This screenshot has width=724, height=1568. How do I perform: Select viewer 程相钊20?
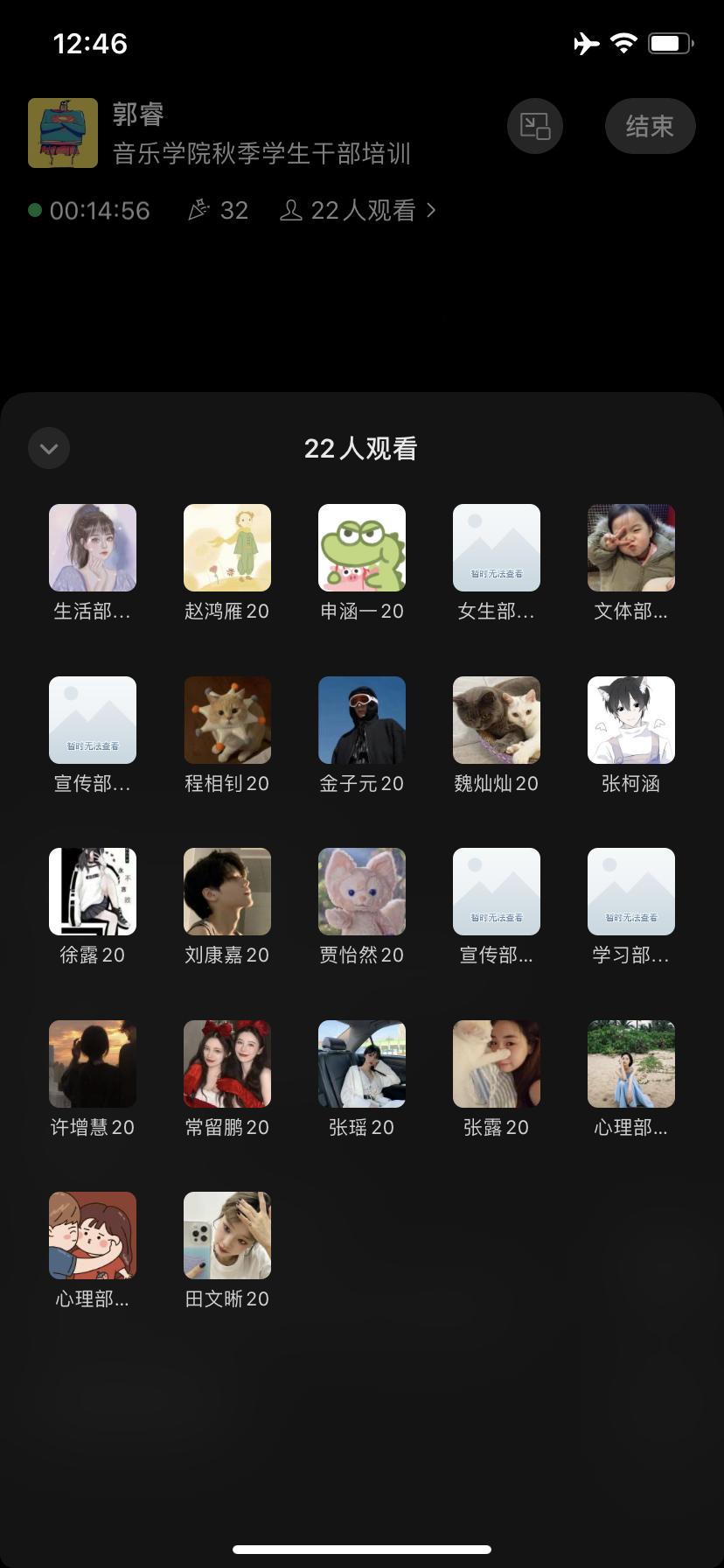point(227,720)
